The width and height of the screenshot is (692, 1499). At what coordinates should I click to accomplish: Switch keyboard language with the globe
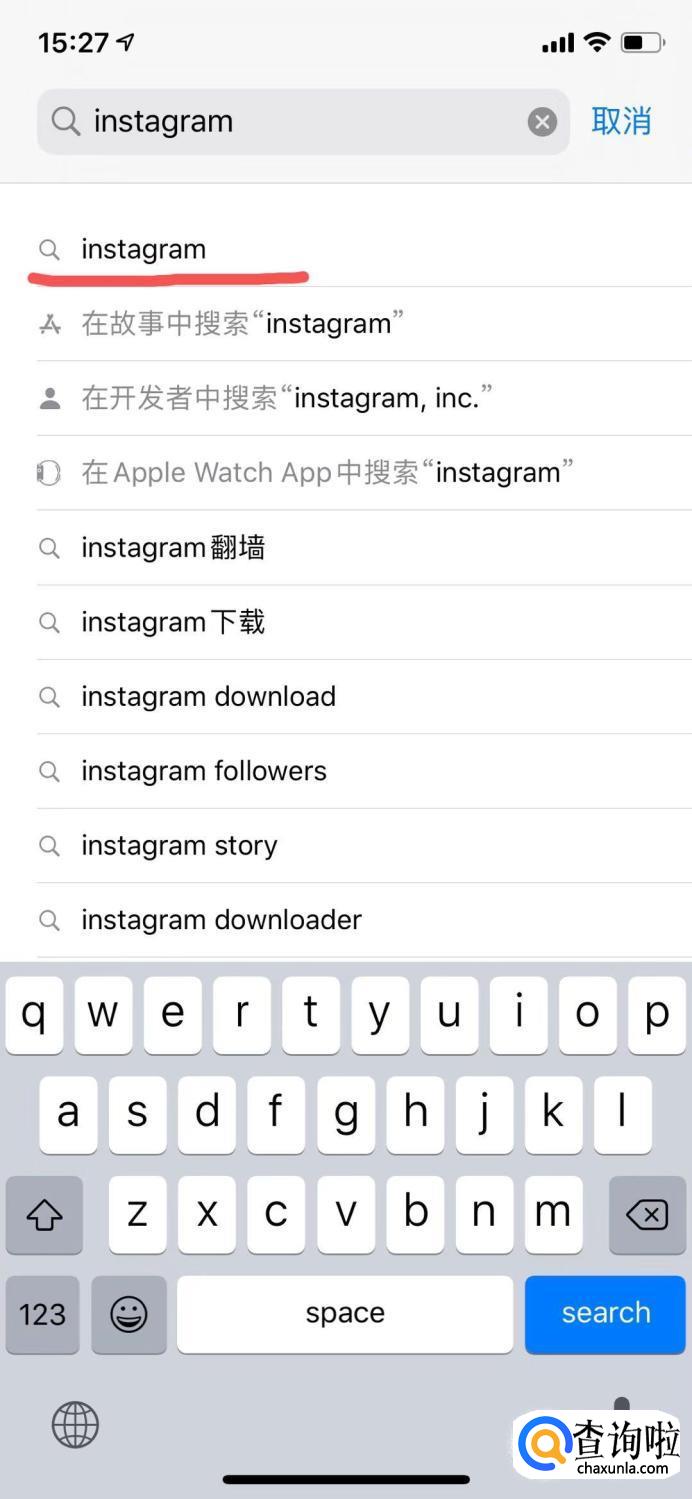tap(75, 1424)
